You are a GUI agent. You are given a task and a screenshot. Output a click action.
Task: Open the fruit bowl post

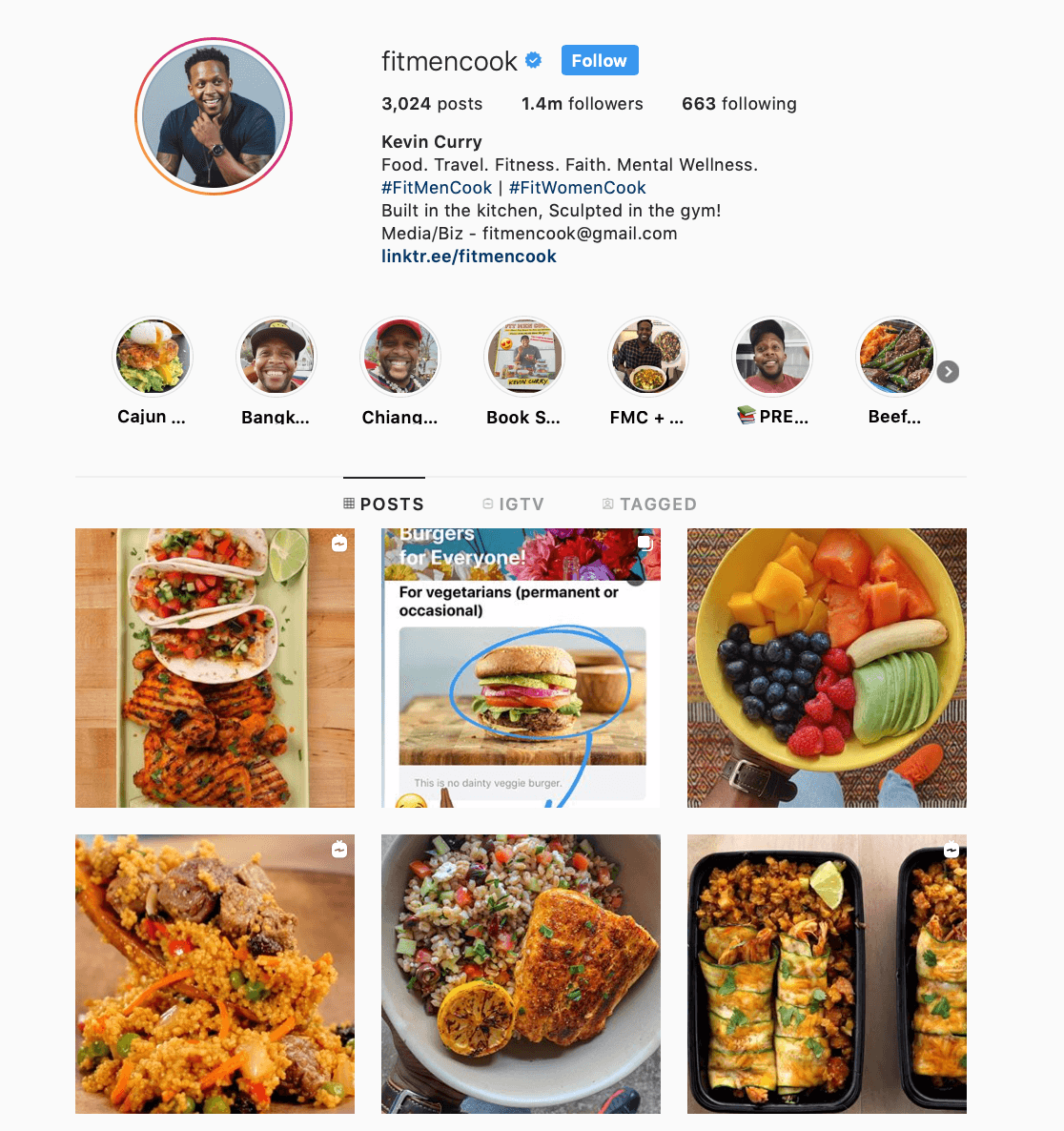[x=827, y=668]
